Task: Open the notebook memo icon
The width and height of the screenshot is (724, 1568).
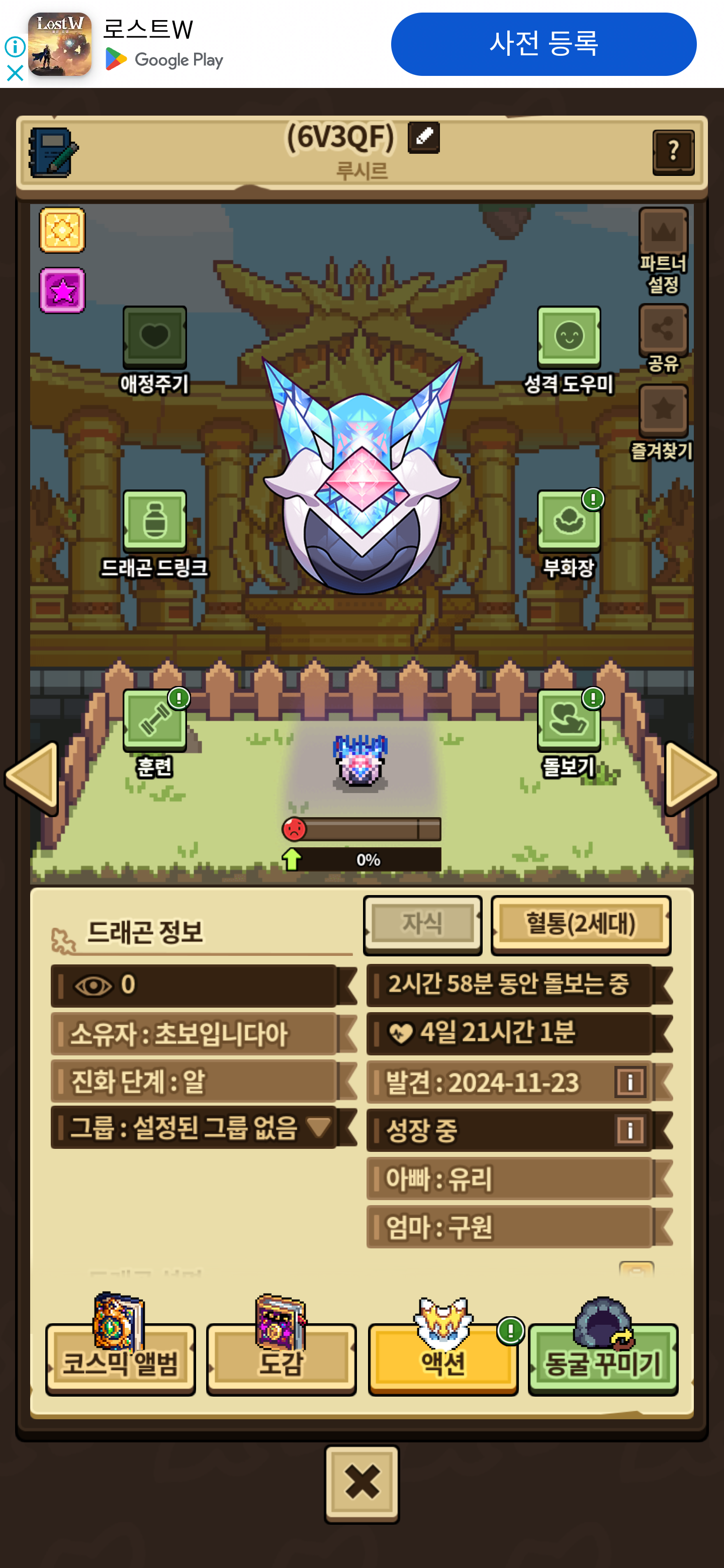Action: click(53, 152)
